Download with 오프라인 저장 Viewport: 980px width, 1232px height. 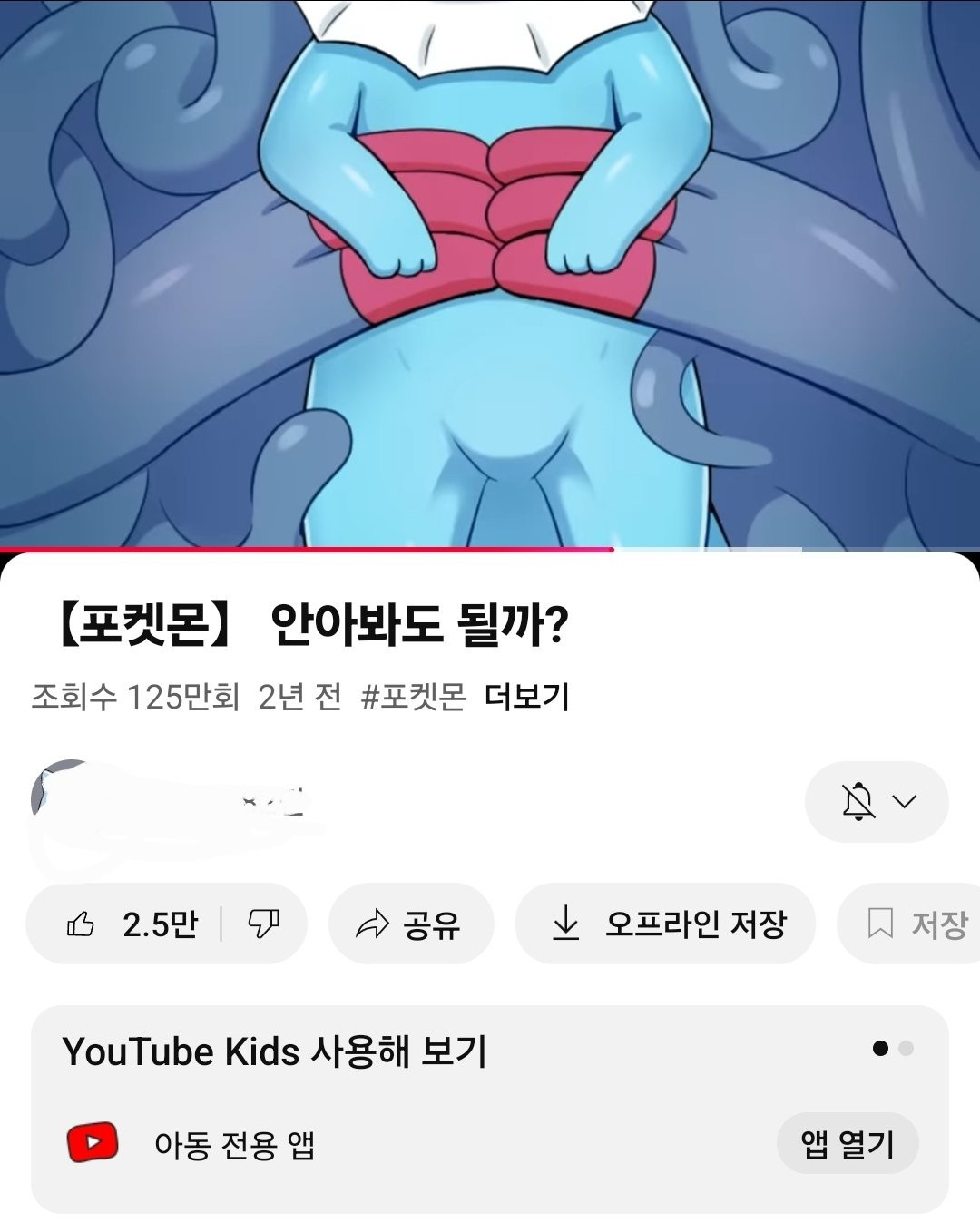click(x=665, y=924)
